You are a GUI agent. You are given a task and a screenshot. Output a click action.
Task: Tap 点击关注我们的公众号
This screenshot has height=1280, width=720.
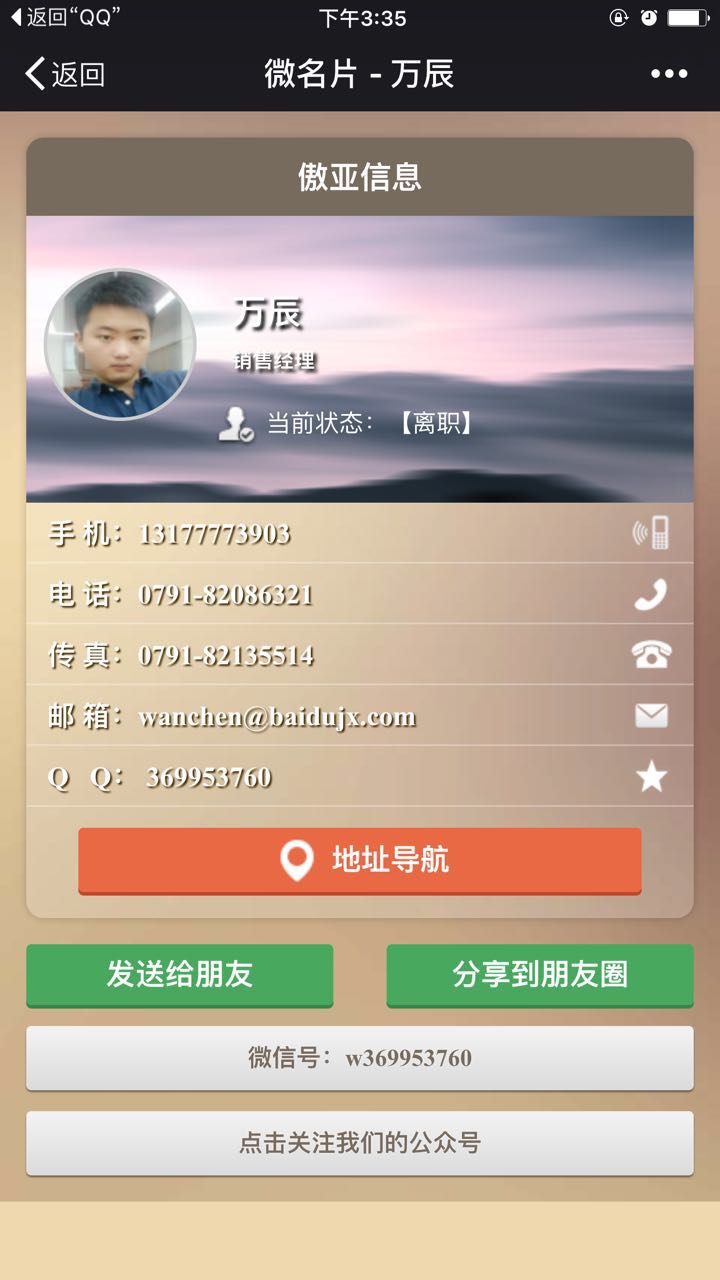[x=359, y=1143]
